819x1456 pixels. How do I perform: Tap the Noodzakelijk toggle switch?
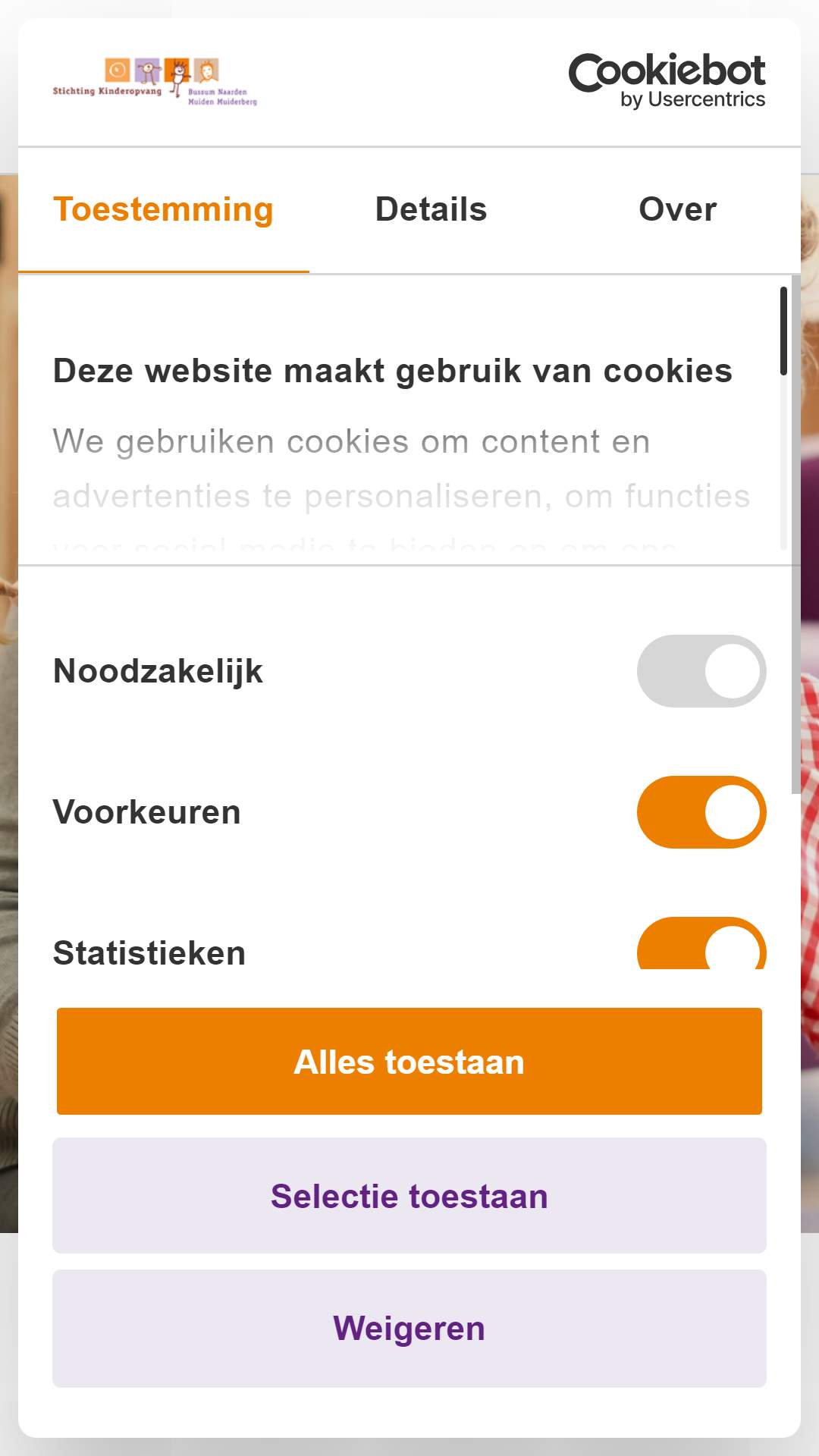click(x=701, y=671)
